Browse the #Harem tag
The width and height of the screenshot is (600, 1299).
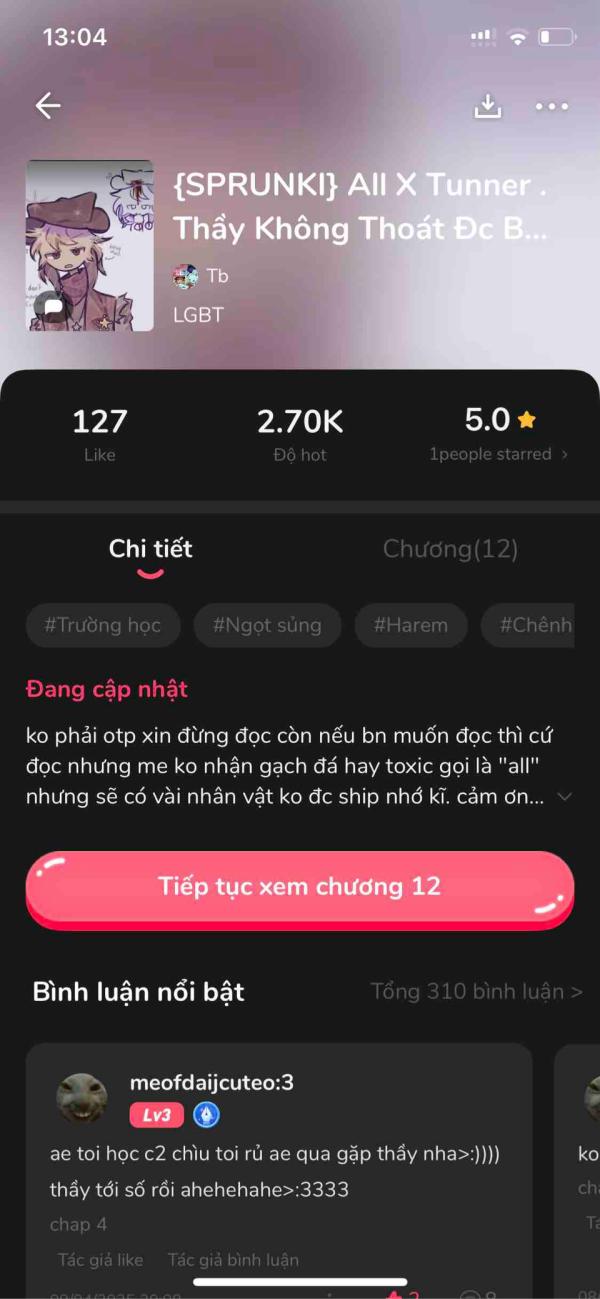pos(411,626)
